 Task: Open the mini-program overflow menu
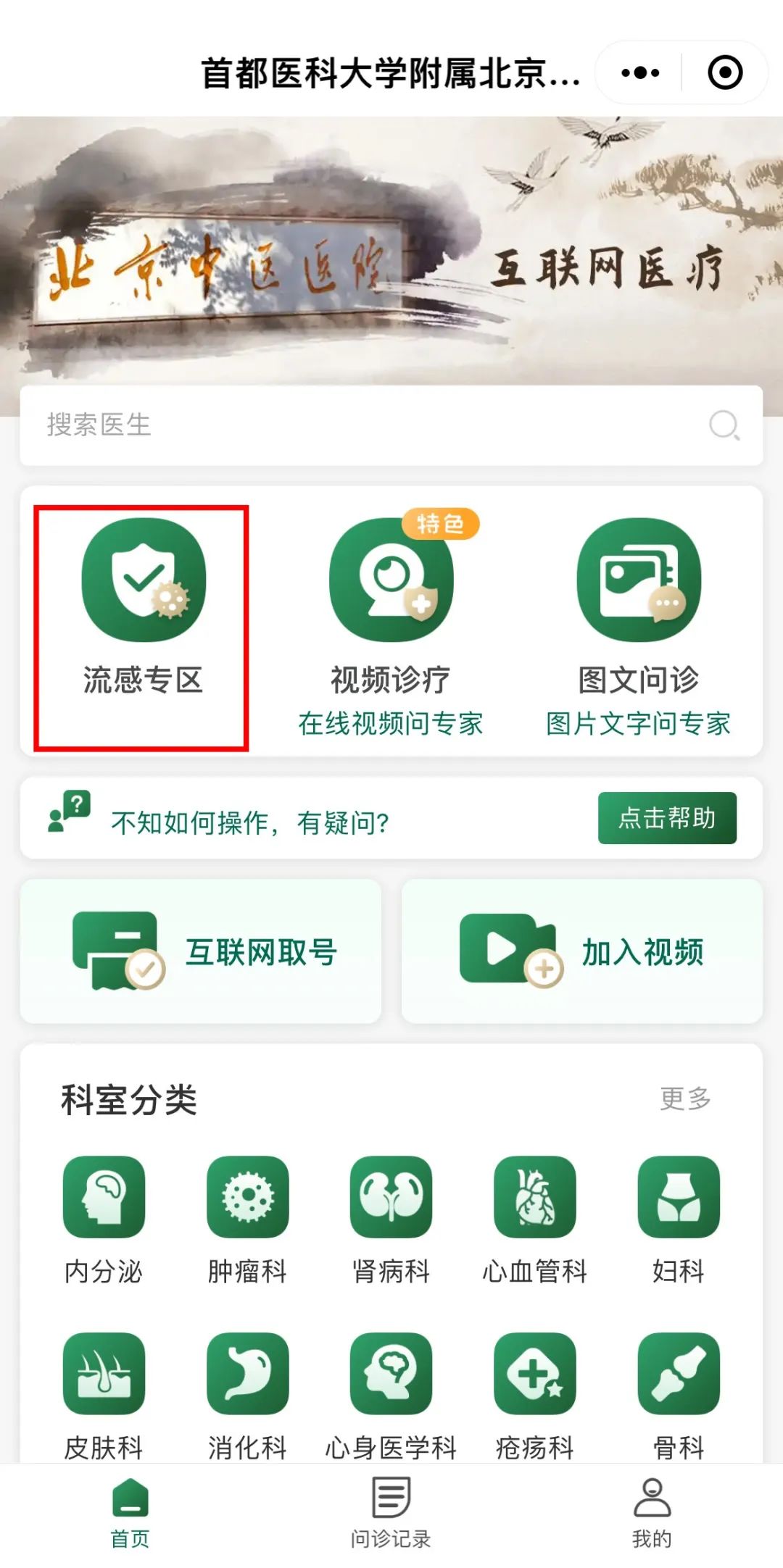(640, 73)
